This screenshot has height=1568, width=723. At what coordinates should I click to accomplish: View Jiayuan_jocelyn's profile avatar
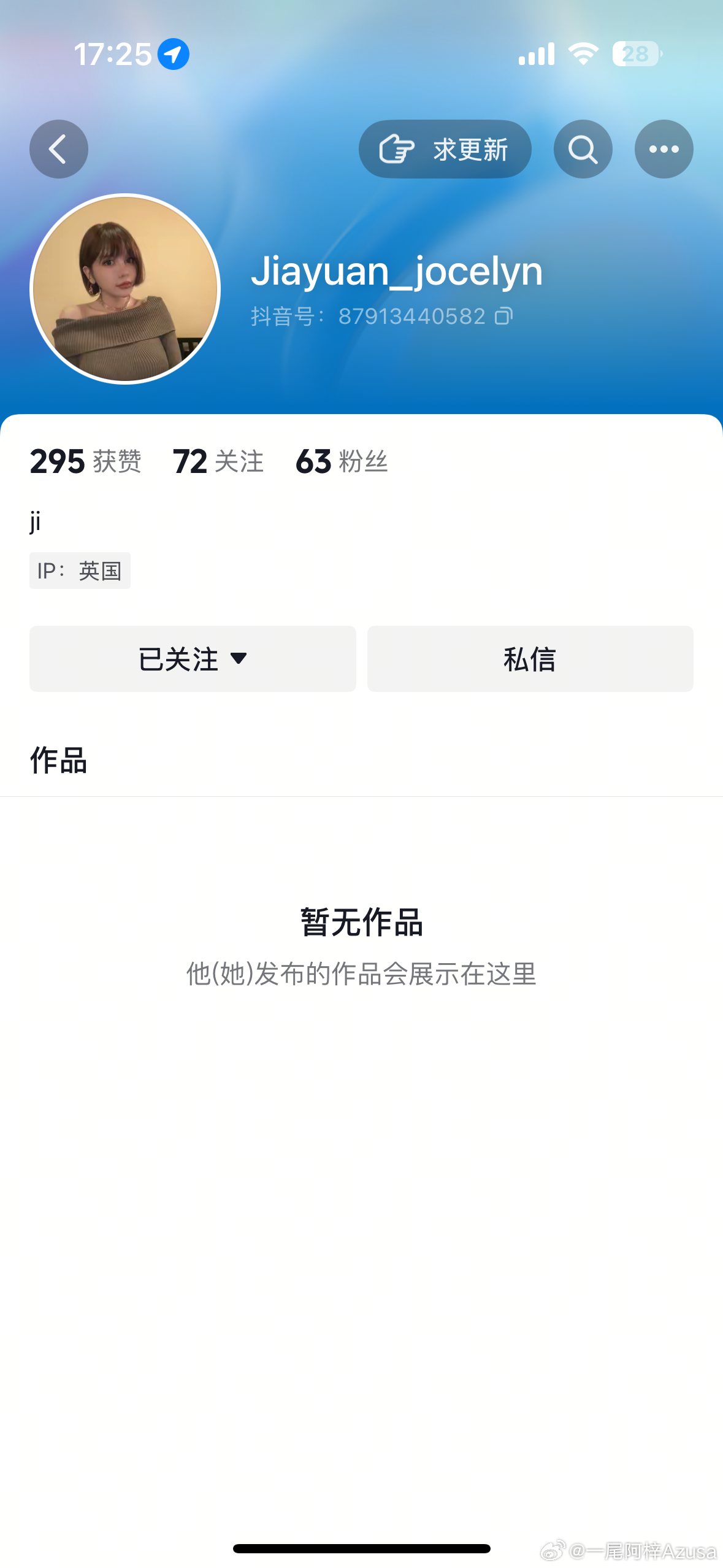(125, 289)
